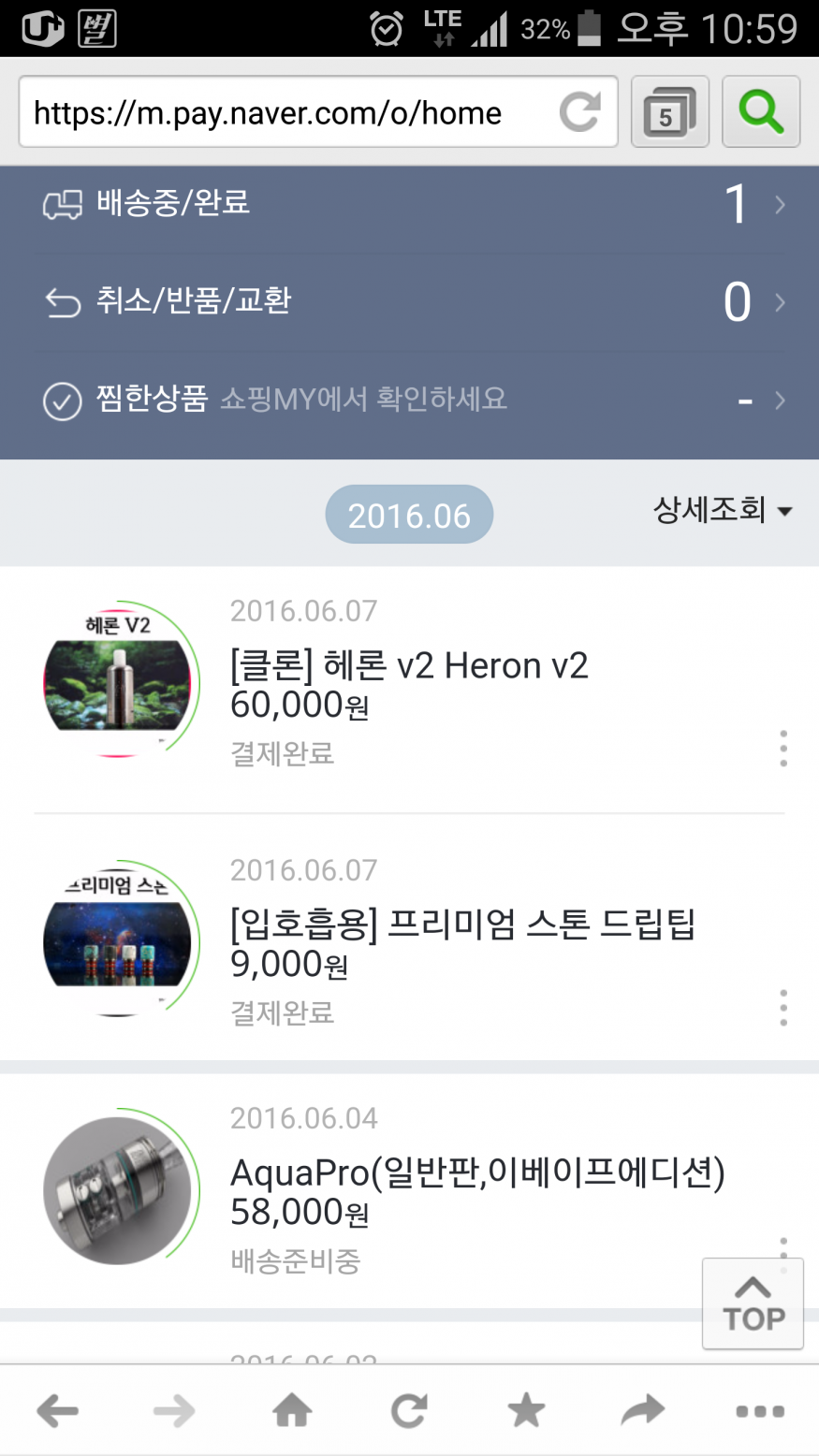
Task: Go to the browser home page
Action: 292,1411
